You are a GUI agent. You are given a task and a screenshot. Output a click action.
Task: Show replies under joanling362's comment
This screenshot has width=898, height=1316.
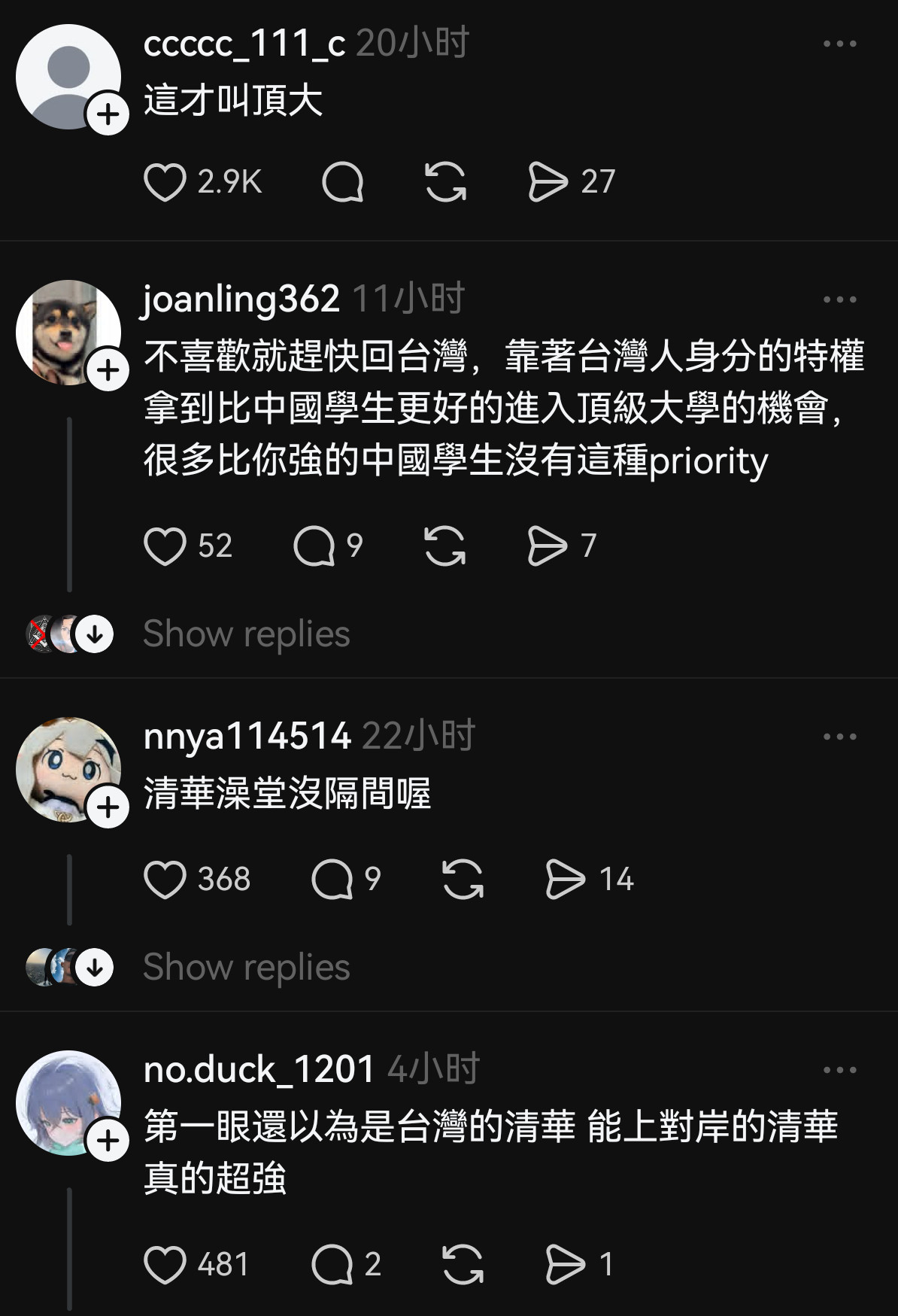(245, 634)
